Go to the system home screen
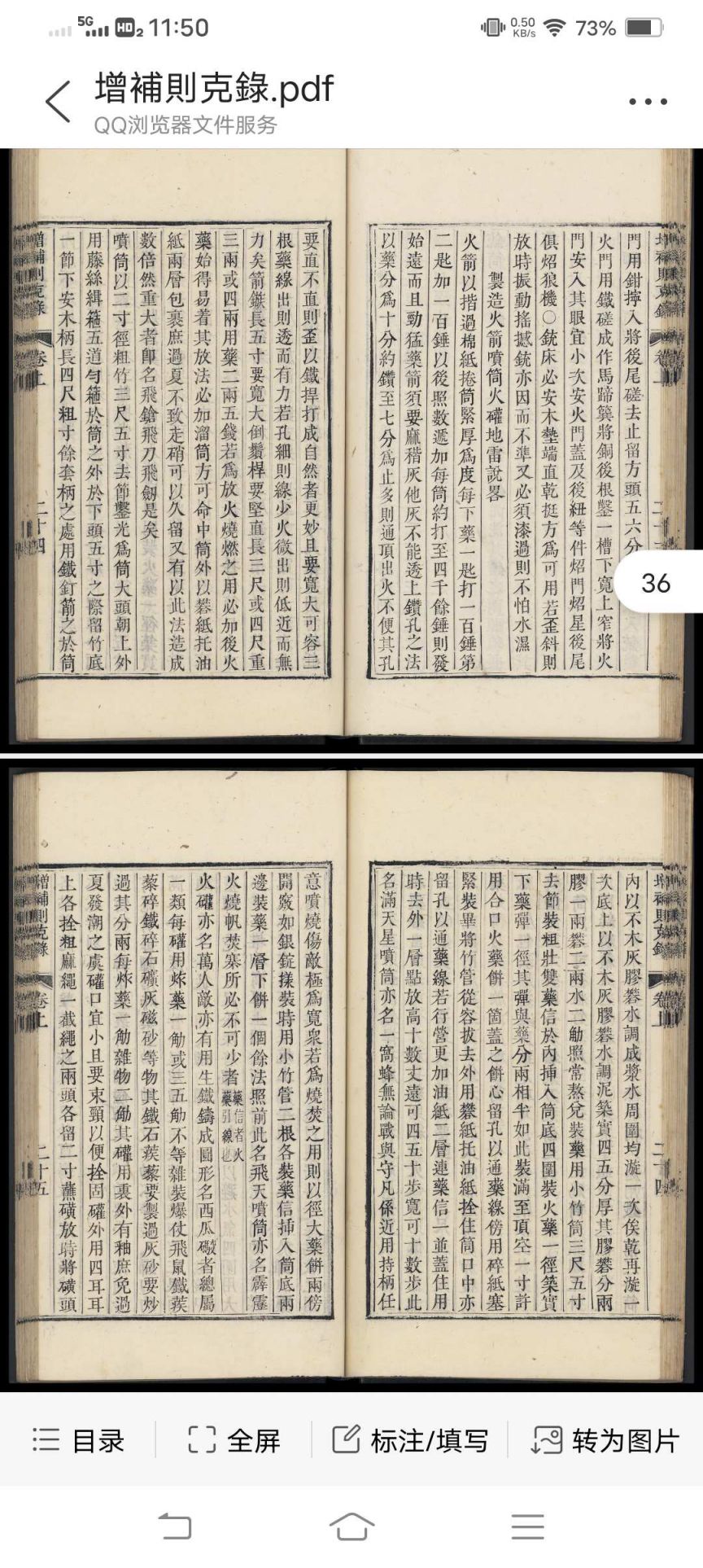The height and width of the screenshot is (1568, 703). pos(351,1526)
